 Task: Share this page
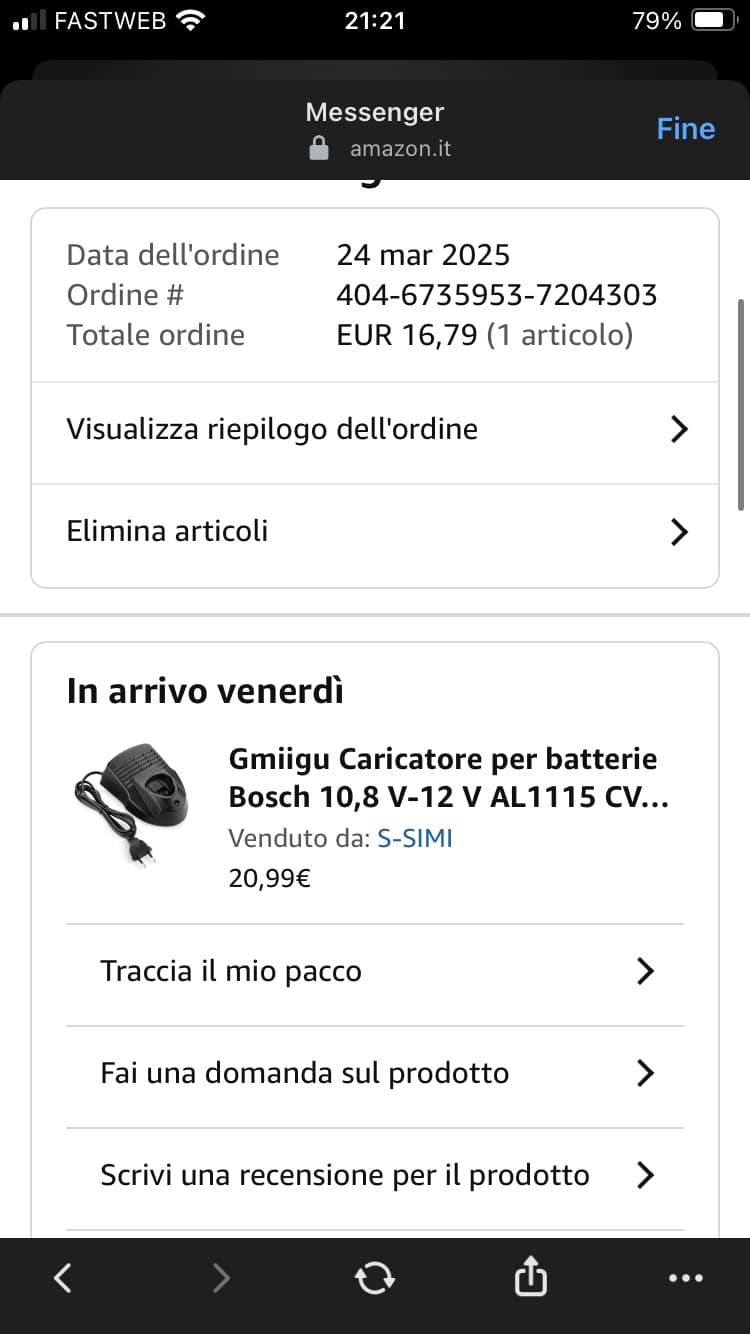[530, 1277]
